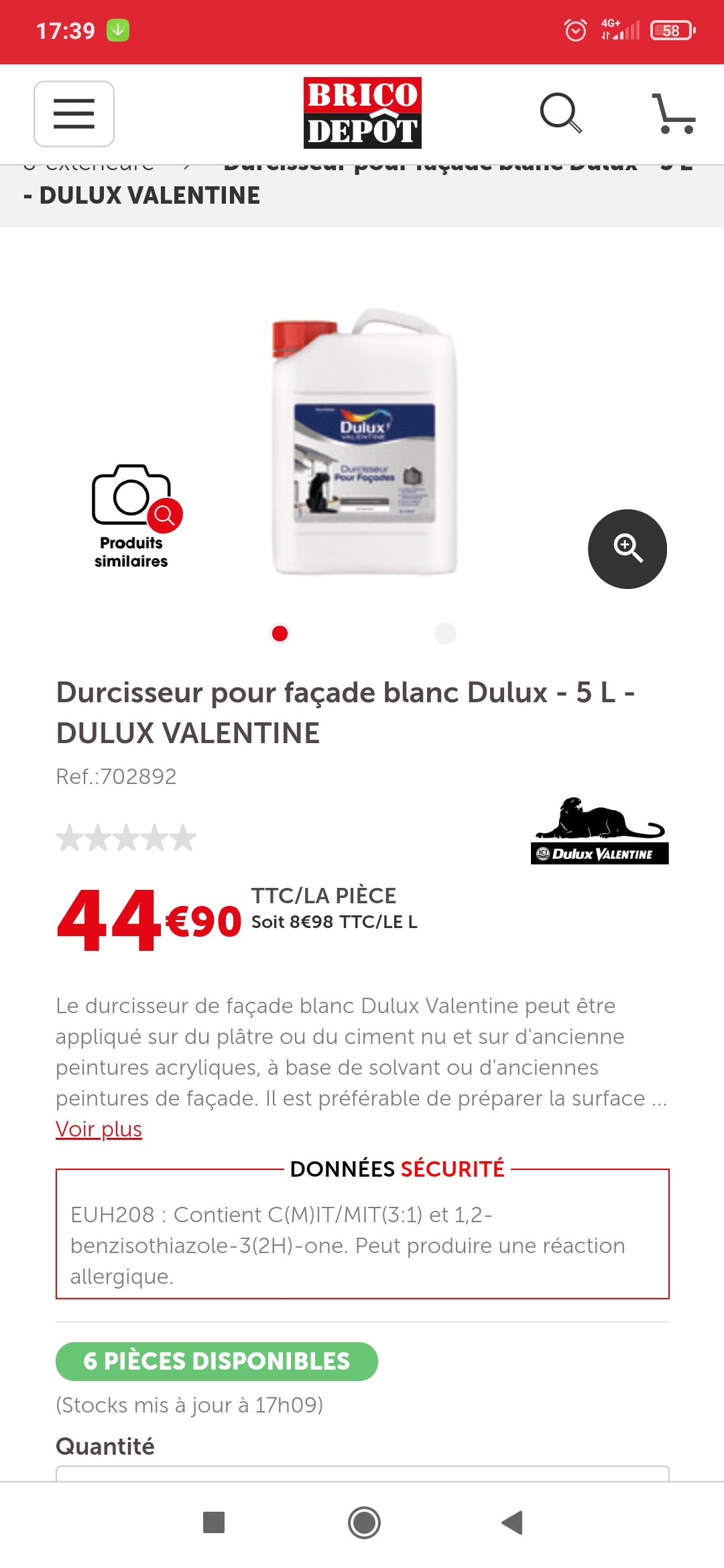Open the hamburger menu
This screenshot has width=724, height=1568.
(74, 114)
